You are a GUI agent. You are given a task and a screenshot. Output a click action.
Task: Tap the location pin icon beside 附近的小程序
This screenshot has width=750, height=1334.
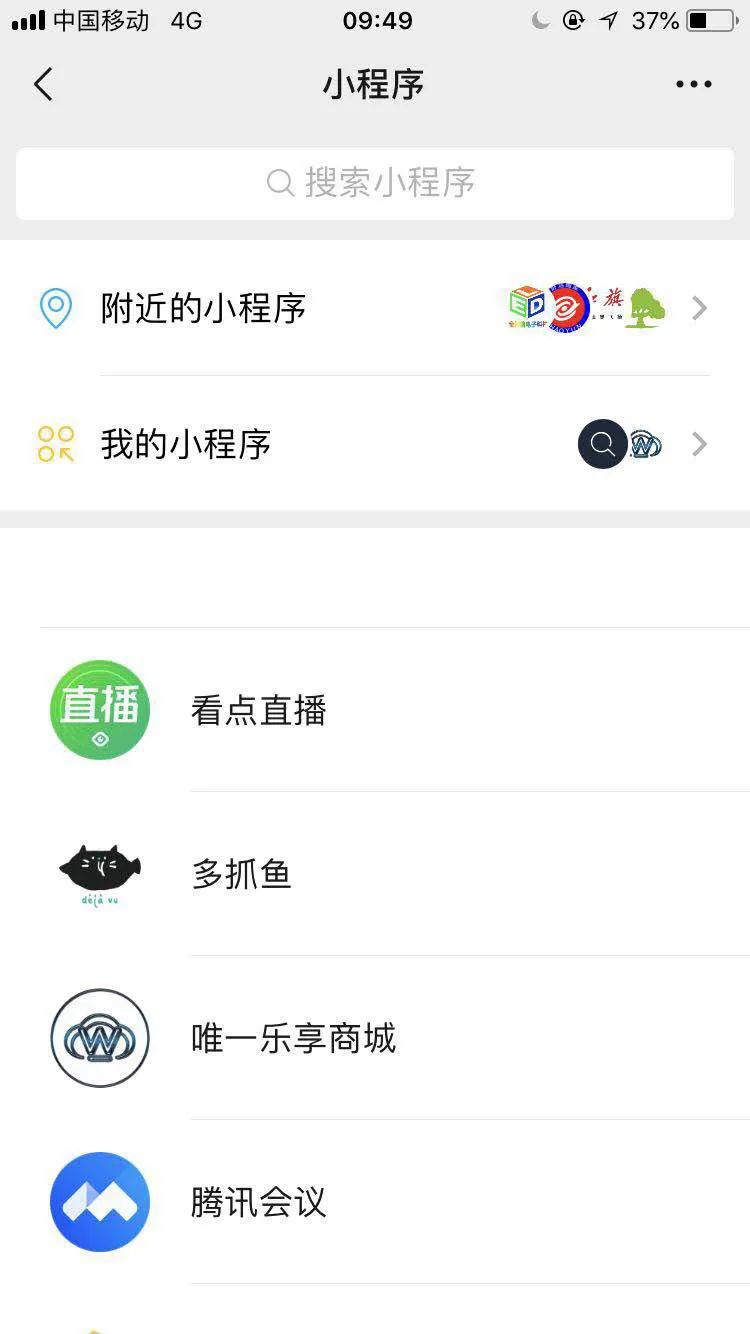[55, 308]
